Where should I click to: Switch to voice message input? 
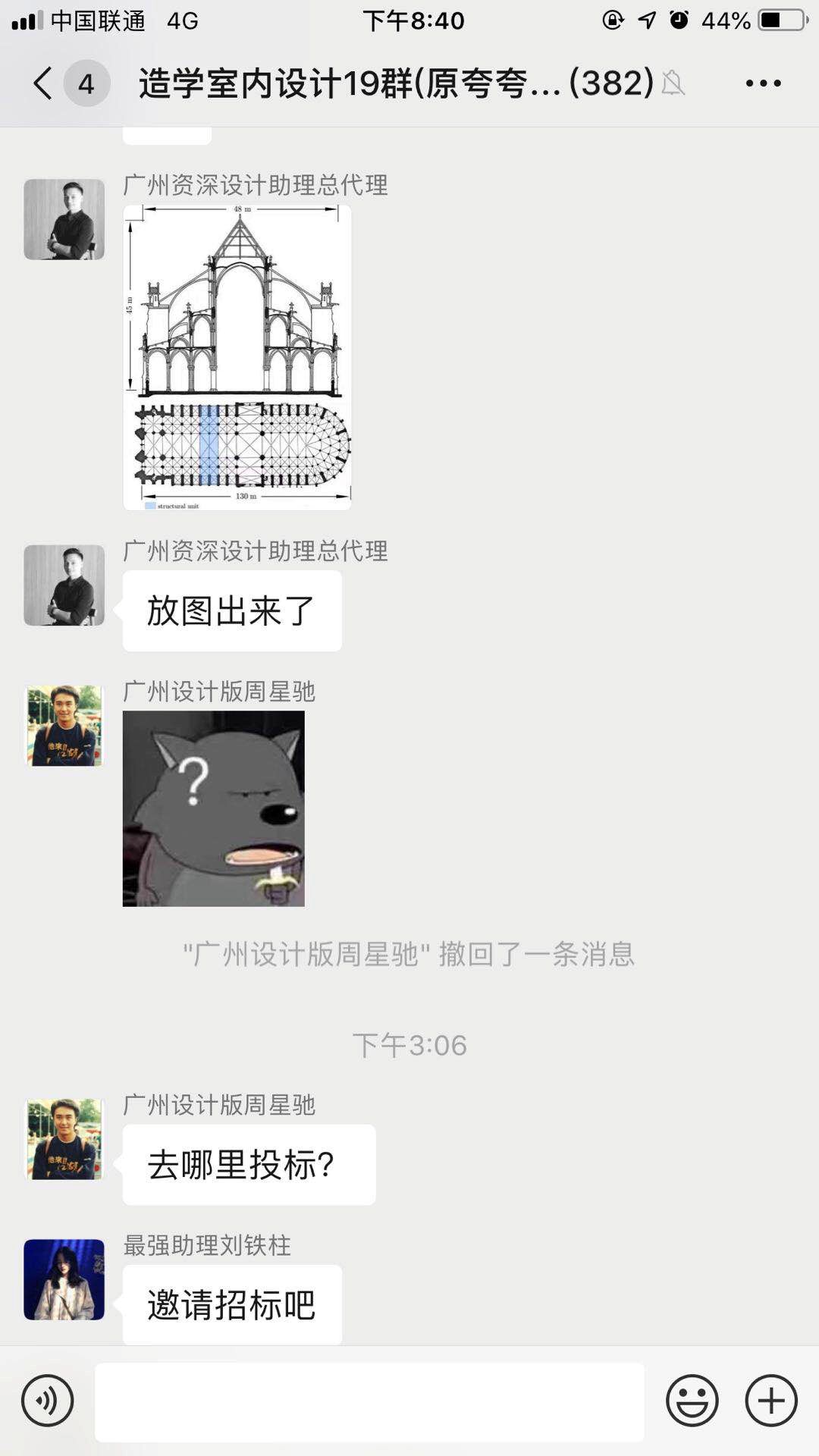(48, 1401)
